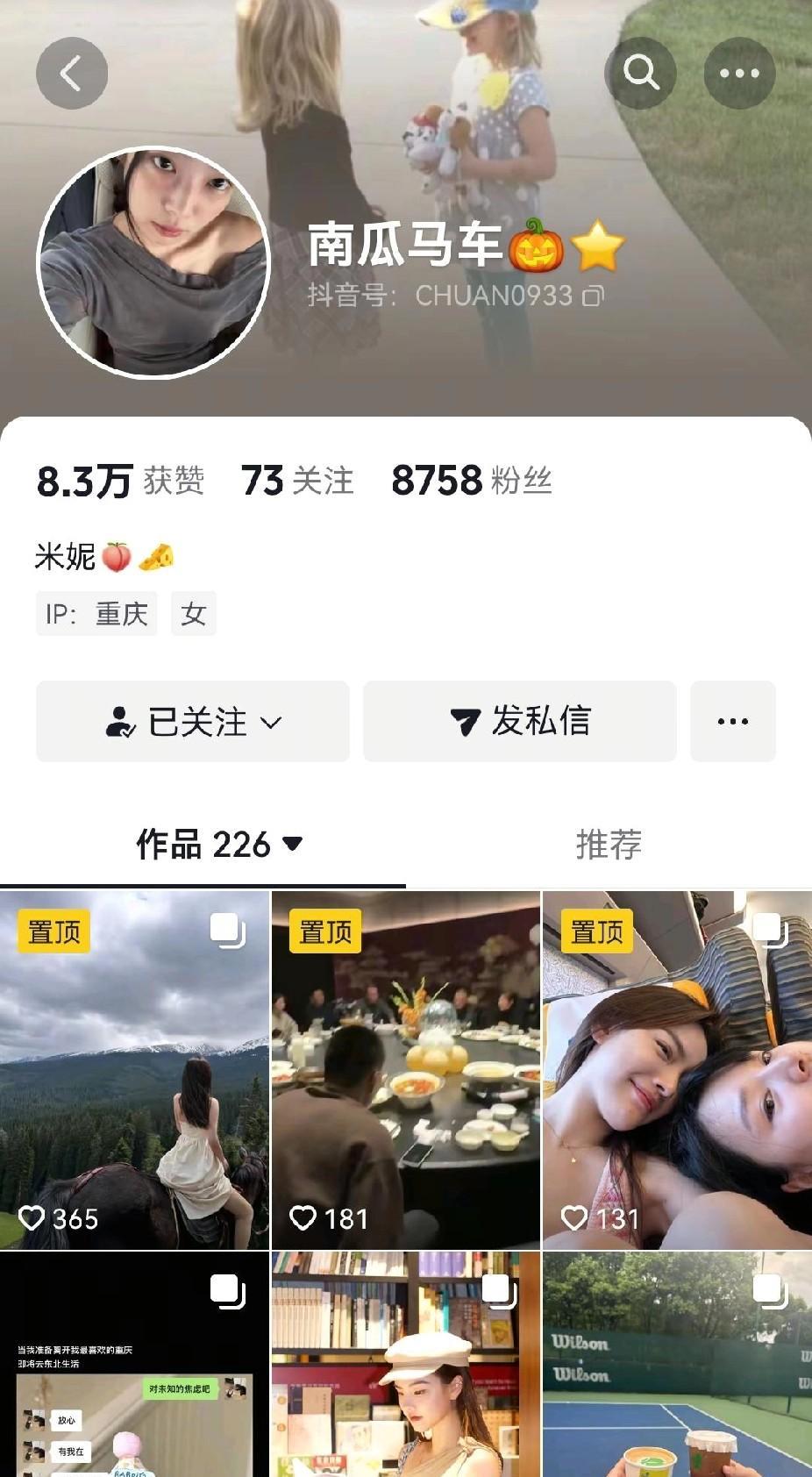Search this user's videos
The width and height of the screenshot is (812, 1477).
point(640,74)
